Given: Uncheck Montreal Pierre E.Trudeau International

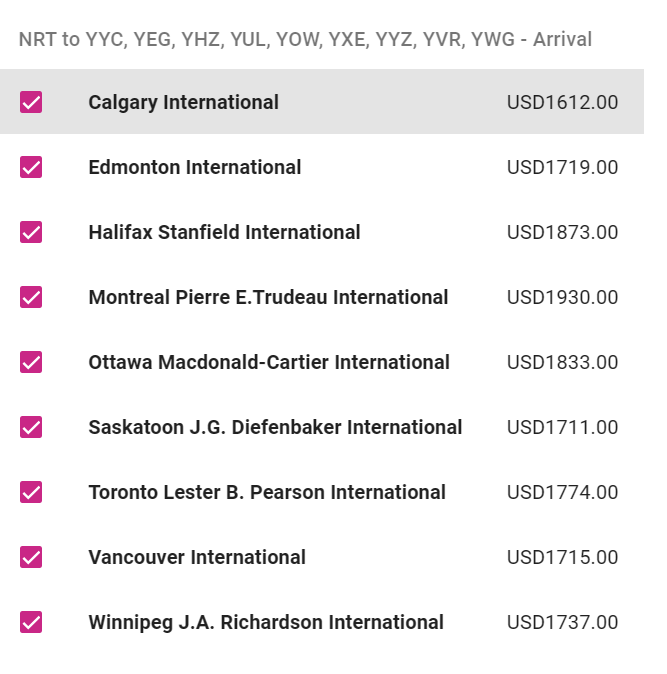Looking at the screenshot, I should tap(31, 297).
